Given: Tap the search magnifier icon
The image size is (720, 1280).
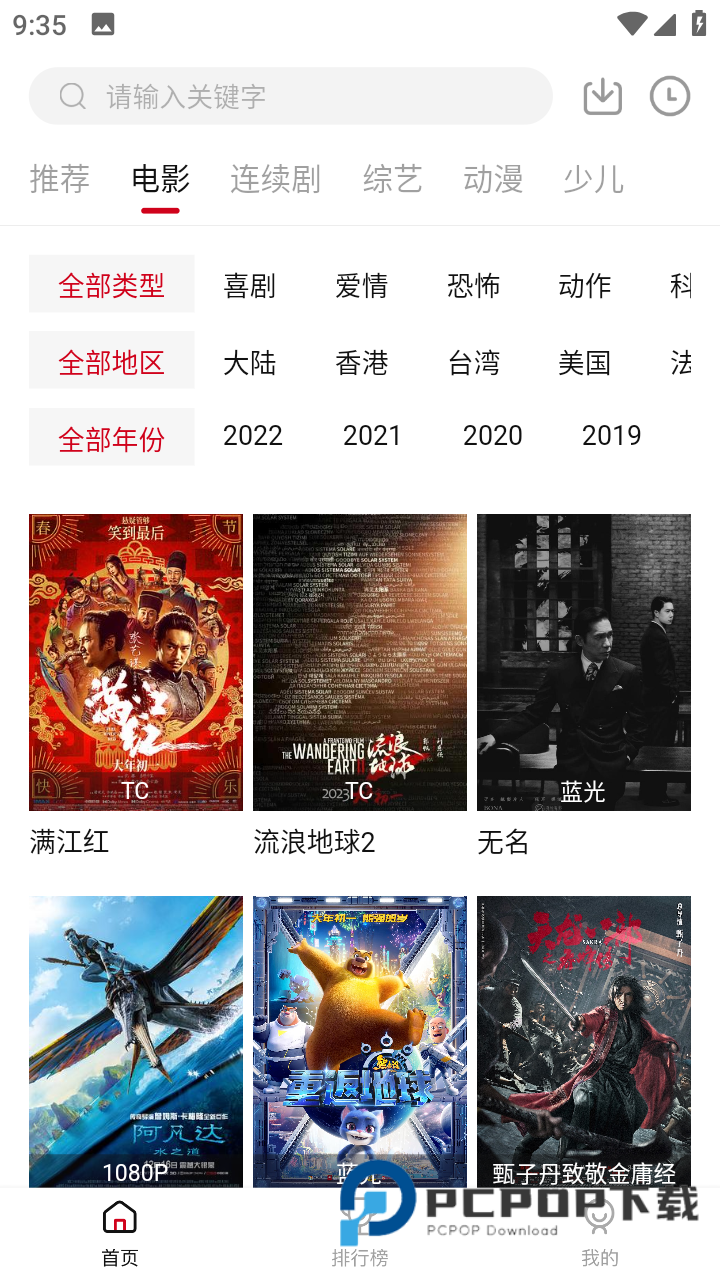Looking at the screenshot, I should pos(71,96).
